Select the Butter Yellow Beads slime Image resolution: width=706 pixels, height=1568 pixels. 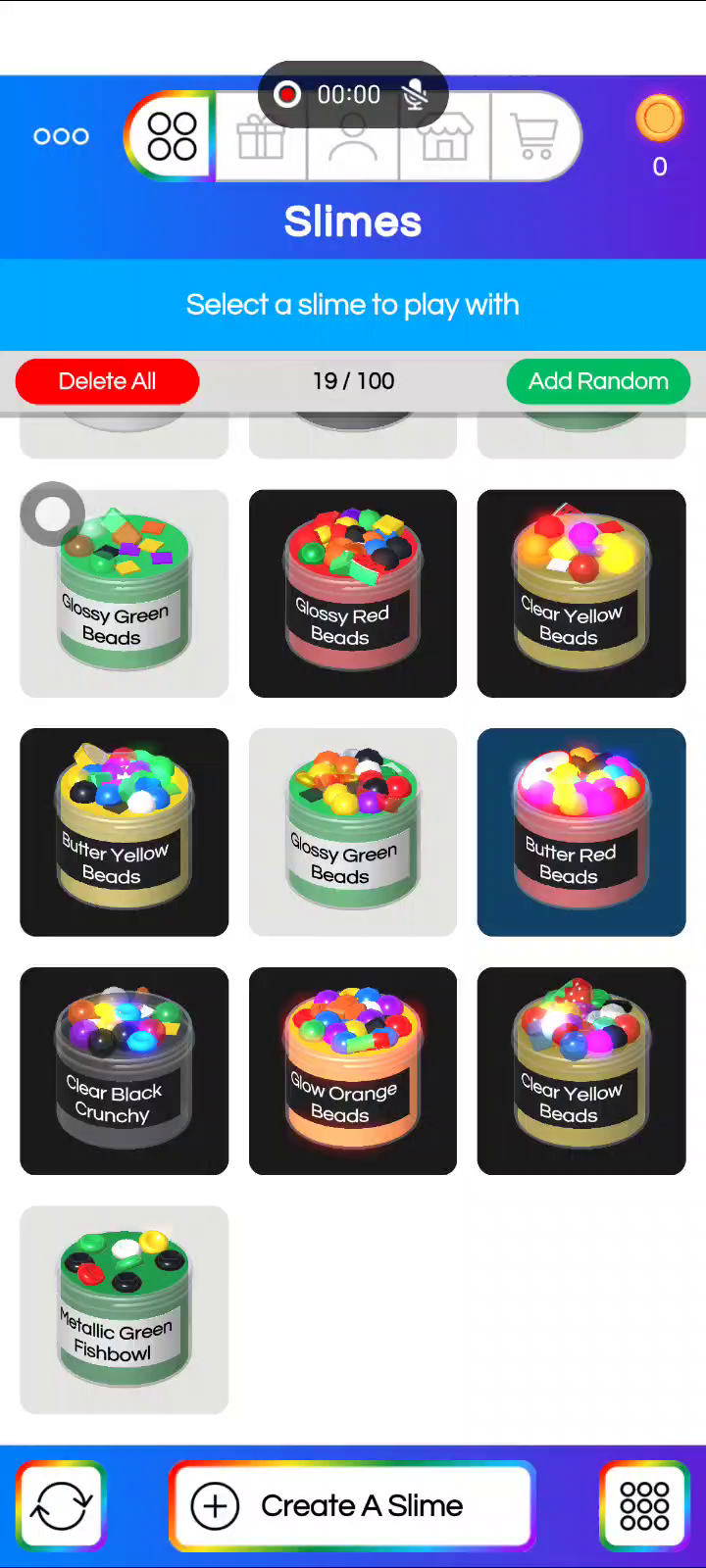point(125,832)
